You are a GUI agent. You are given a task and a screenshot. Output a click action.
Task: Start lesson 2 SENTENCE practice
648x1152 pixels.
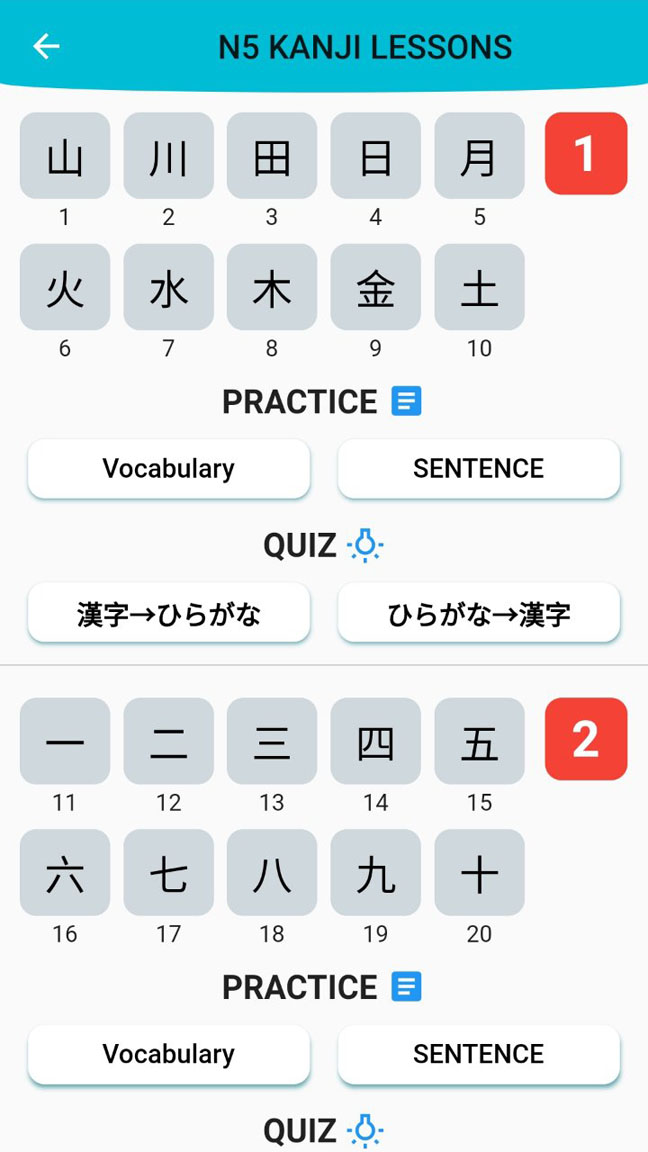click(479, 1054)
